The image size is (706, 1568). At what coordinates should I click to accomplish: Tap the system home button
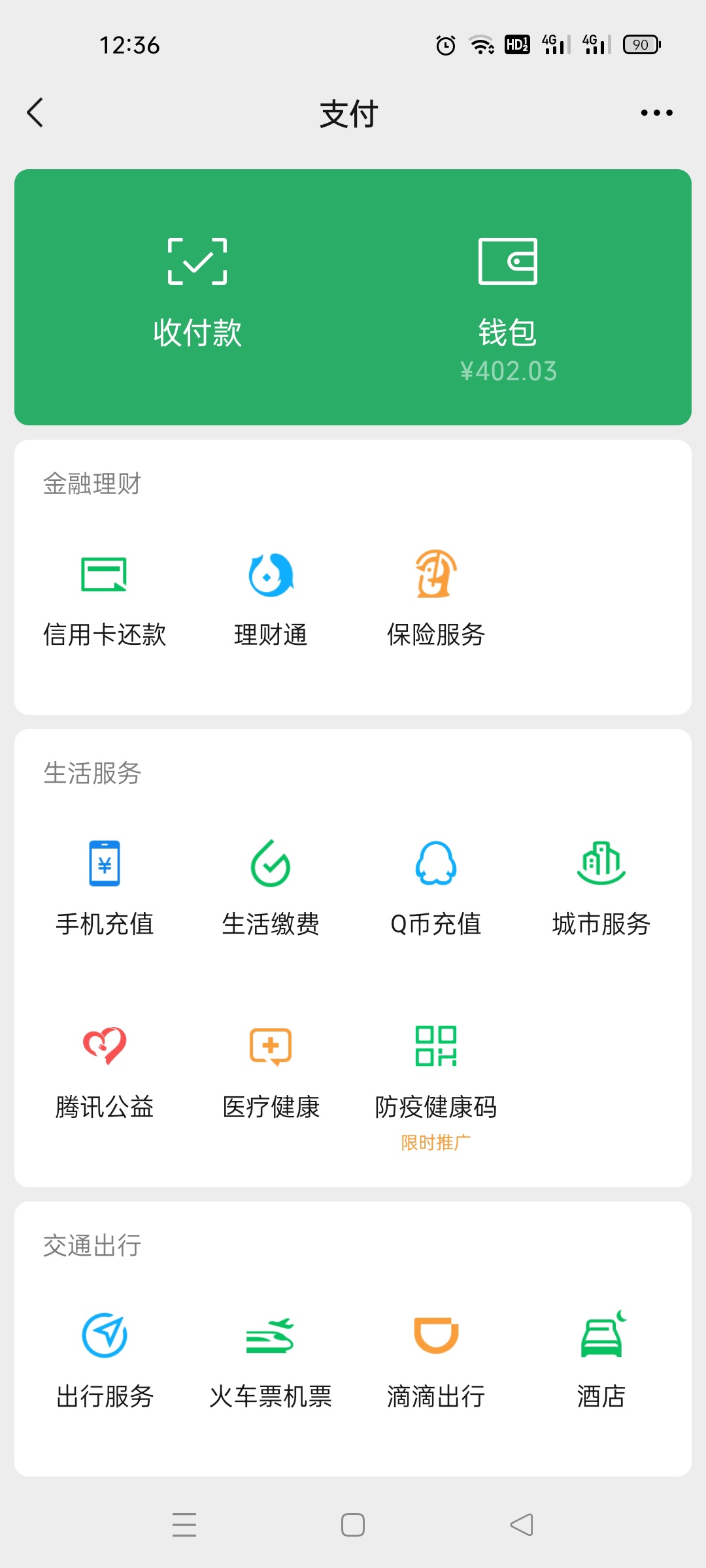point(353,1525)
